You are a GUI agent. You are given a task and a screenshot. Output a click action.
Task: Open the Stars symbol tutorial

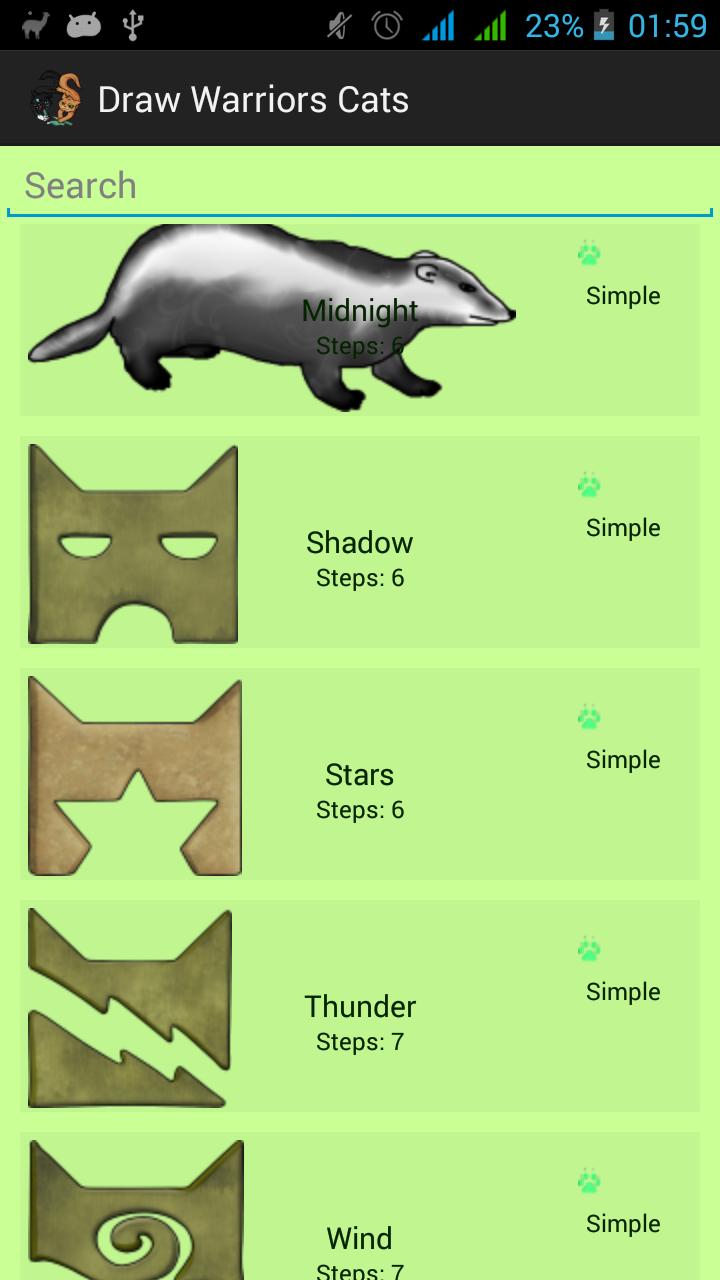360,775
